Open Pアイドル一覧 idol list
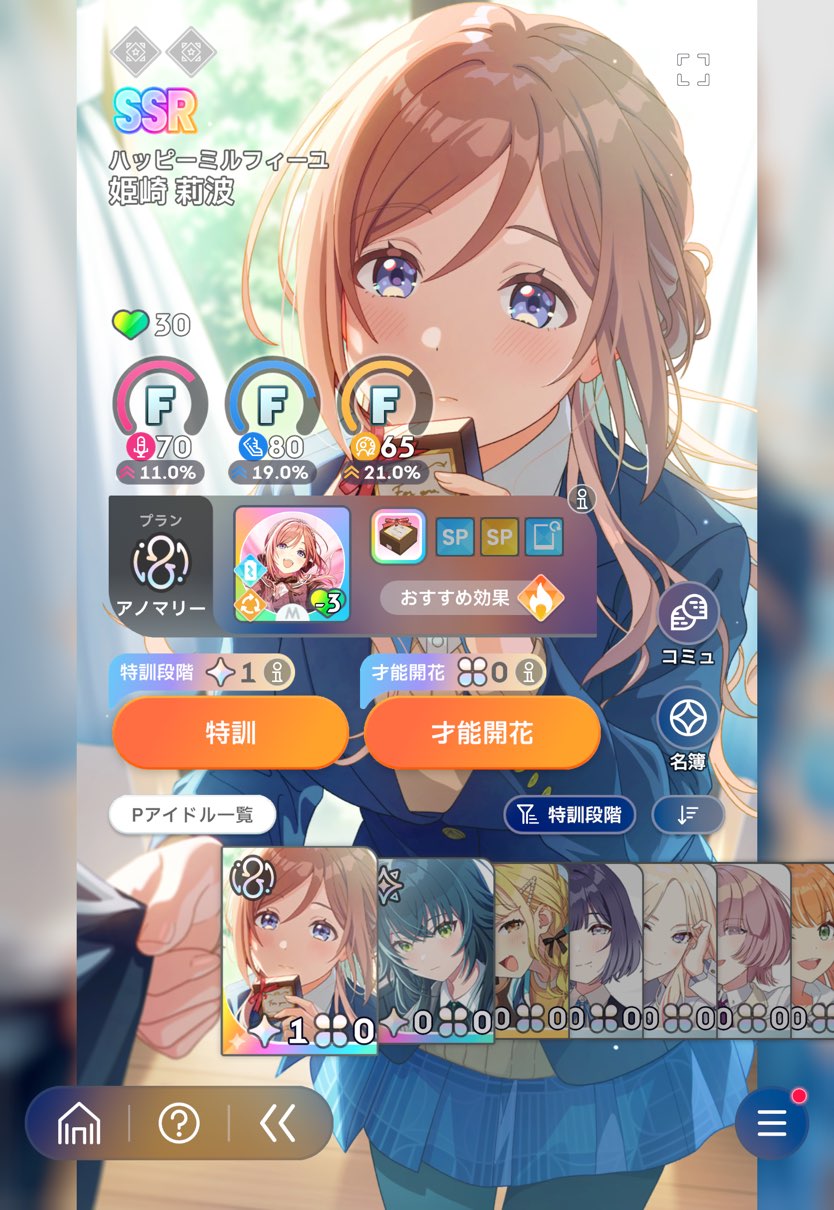This screenshot has width=834, height=1210. click(x=192, y=815)
